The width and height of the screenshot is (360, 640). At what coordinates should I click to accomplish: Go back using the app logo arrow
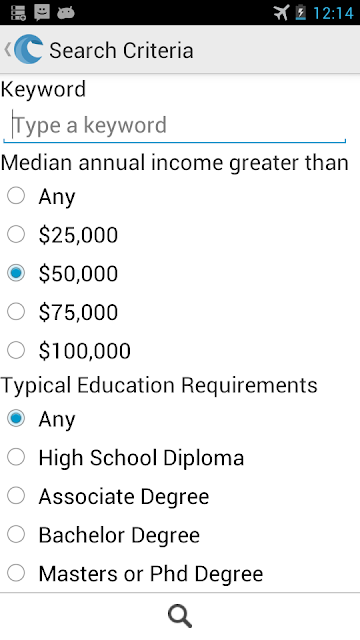pos(24,50)
